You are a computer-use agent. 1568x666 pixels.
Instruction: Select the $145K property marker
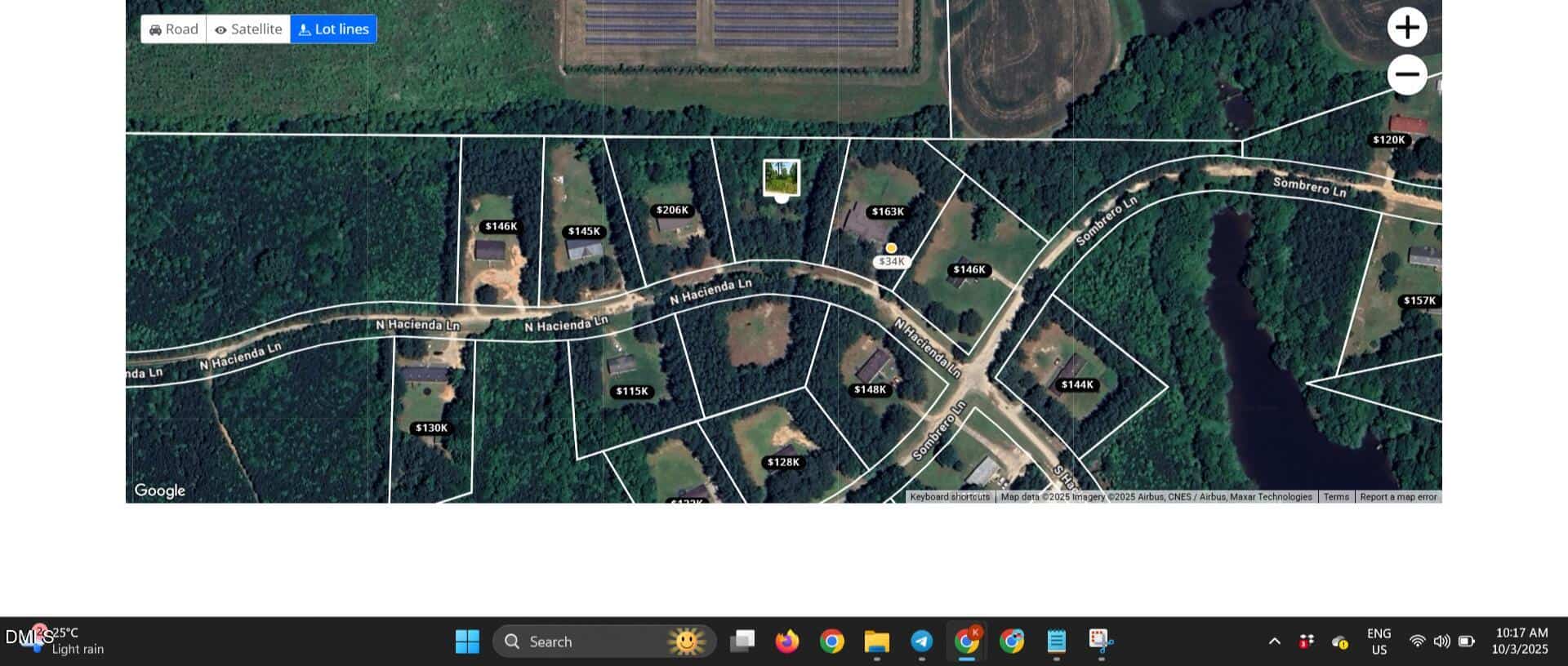pos(584,232)
